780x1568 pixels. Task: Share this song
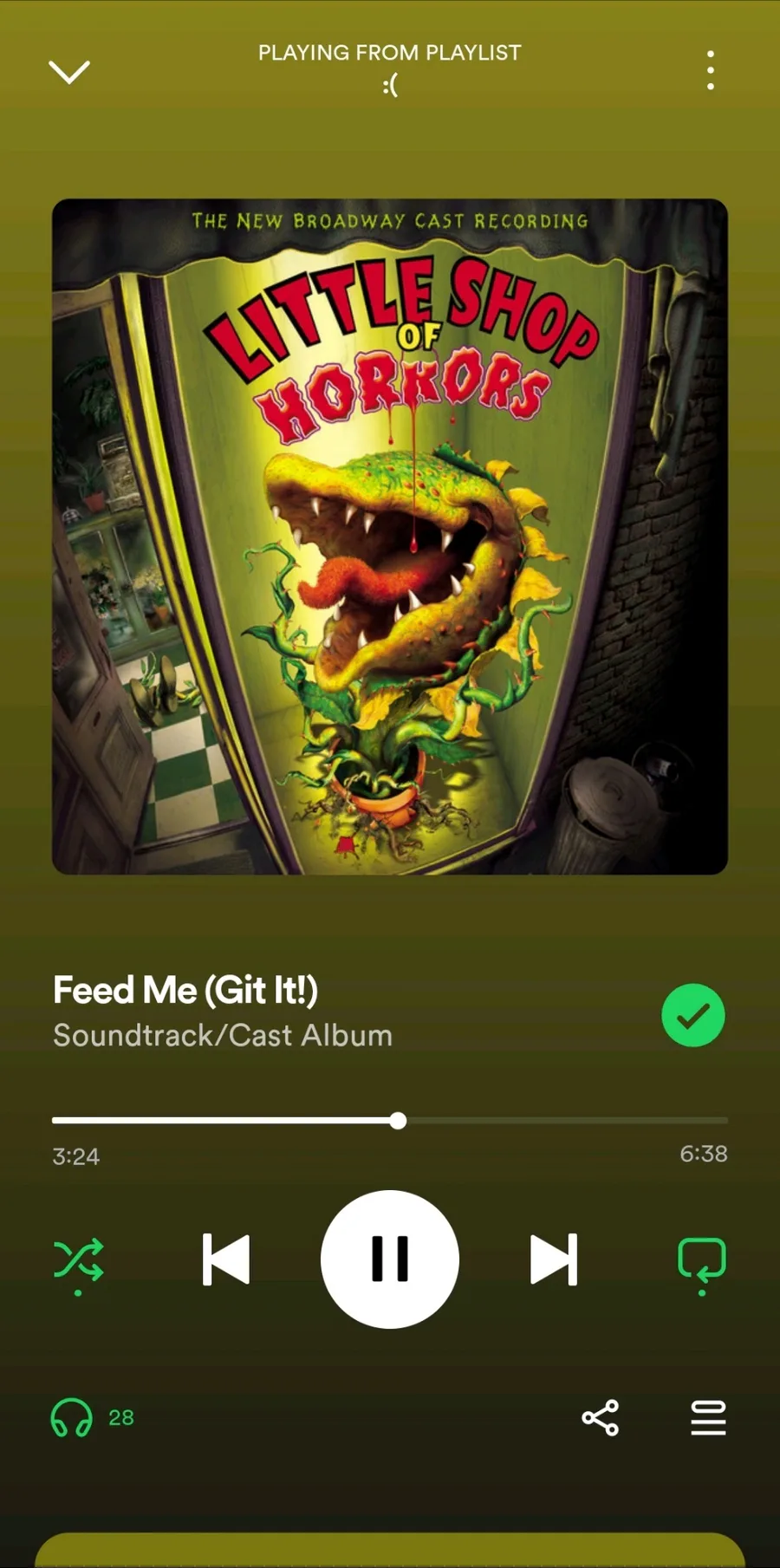600,1418
